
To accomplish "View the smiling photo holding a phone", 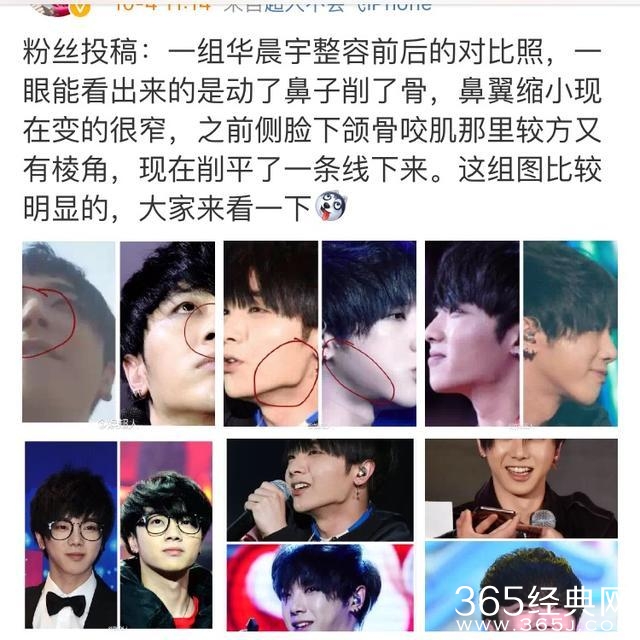I will click(x=521, y=489).
